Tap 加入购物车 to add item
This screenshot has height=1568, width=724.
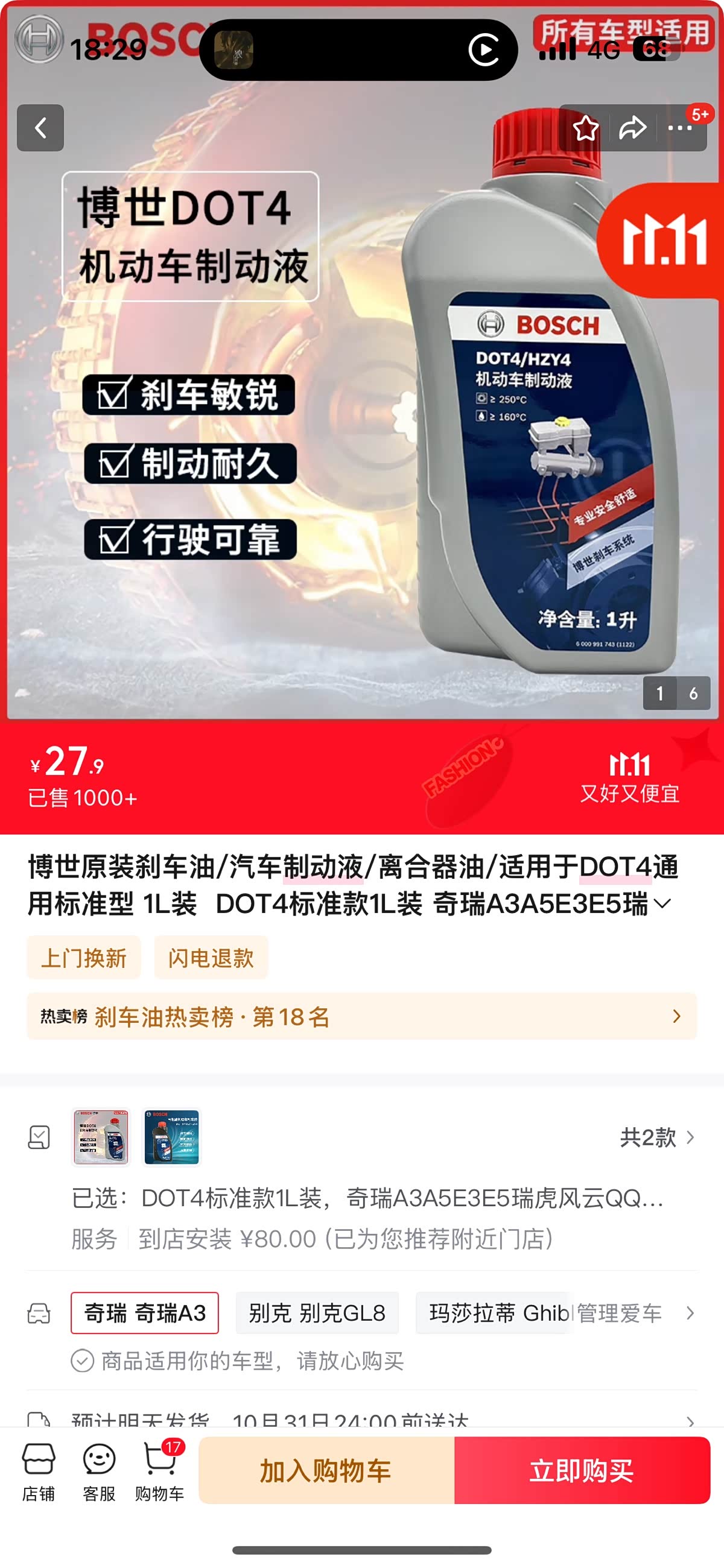point(326,1471)
